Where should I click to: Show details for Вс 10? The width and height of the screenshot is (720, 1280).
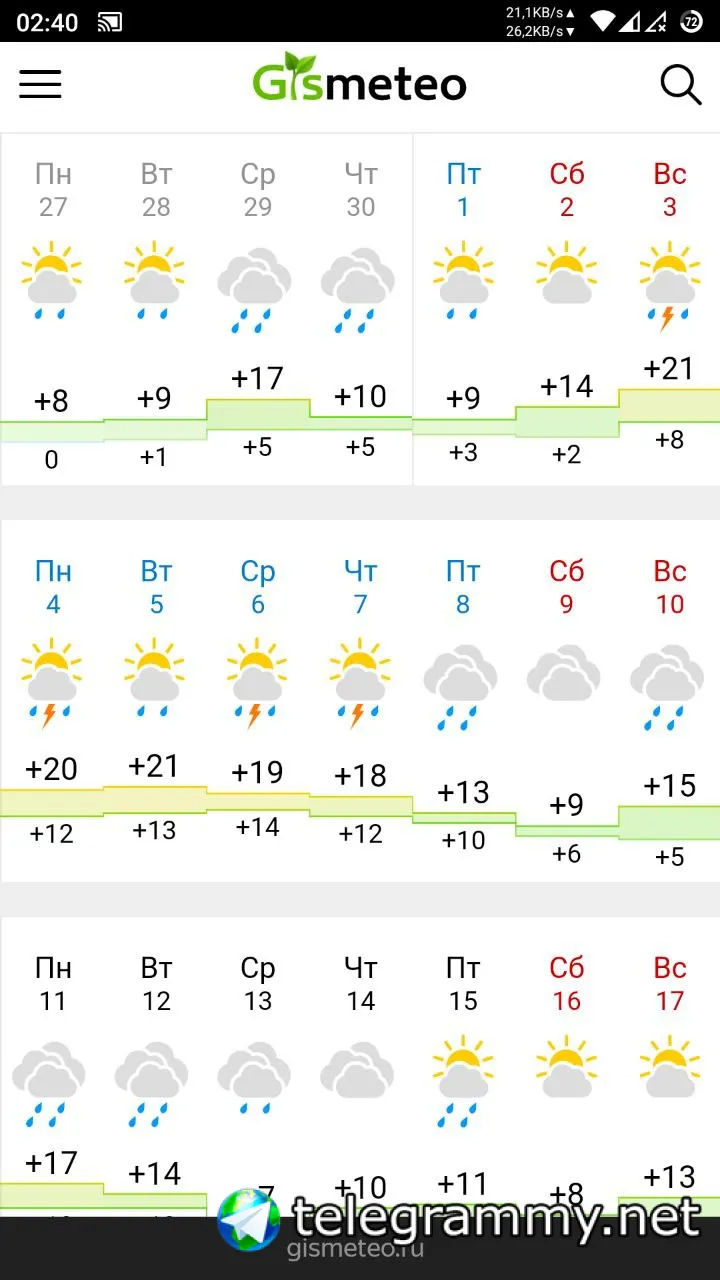tap(669, 700)
